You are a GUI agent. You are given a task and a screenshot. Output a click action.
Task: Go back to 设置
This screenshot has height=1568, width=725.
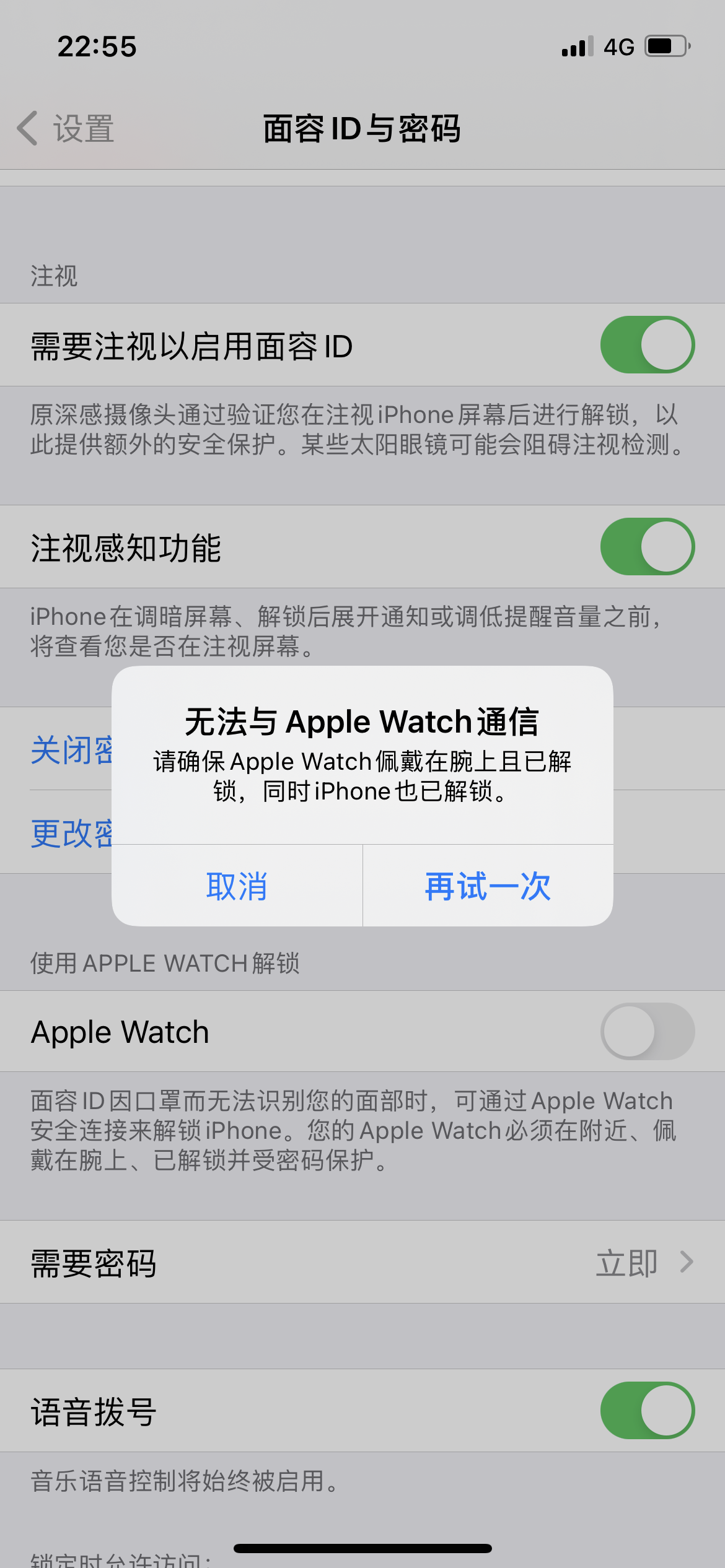pyautogui.click(x=66, y=129)
